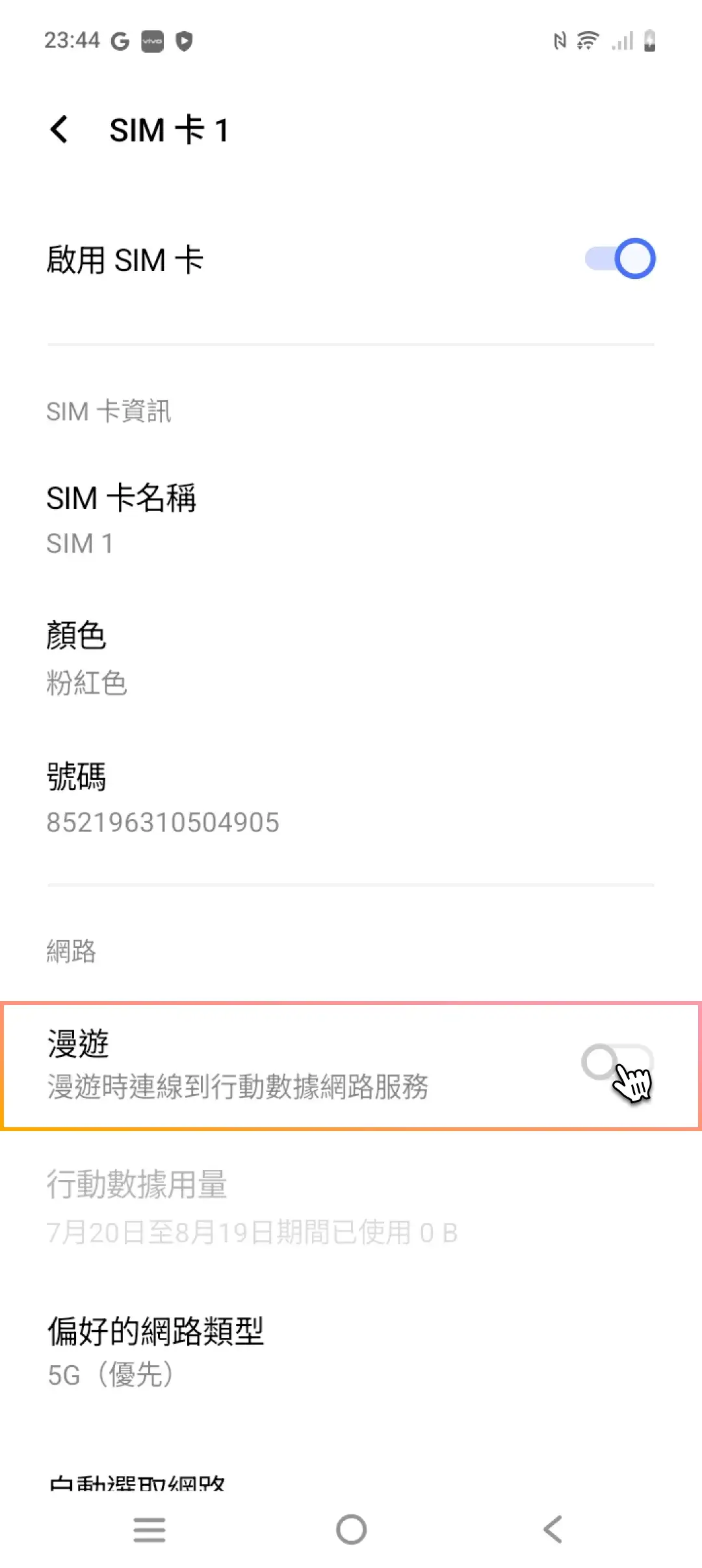Tap the vivo icon in the status bar

151,40
